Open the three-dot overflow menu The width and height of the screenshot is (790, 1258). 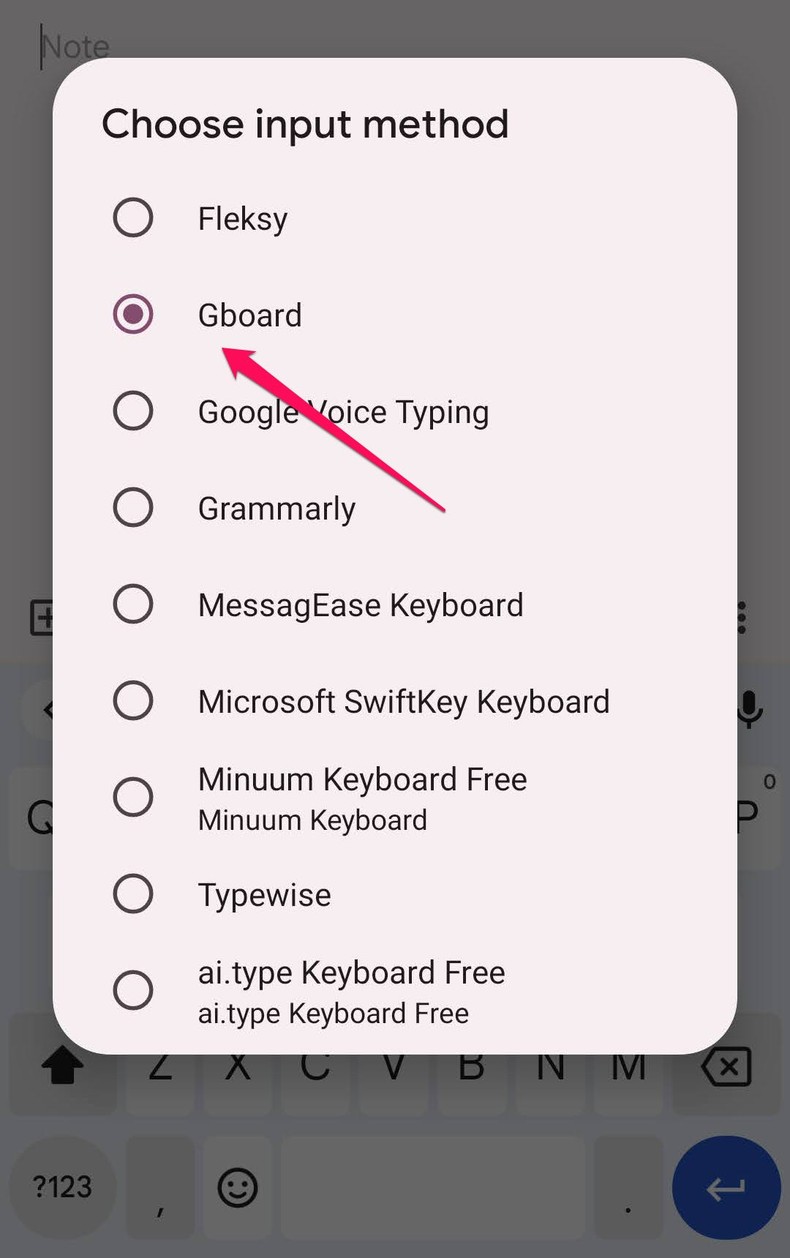click(x=740, y=618)
